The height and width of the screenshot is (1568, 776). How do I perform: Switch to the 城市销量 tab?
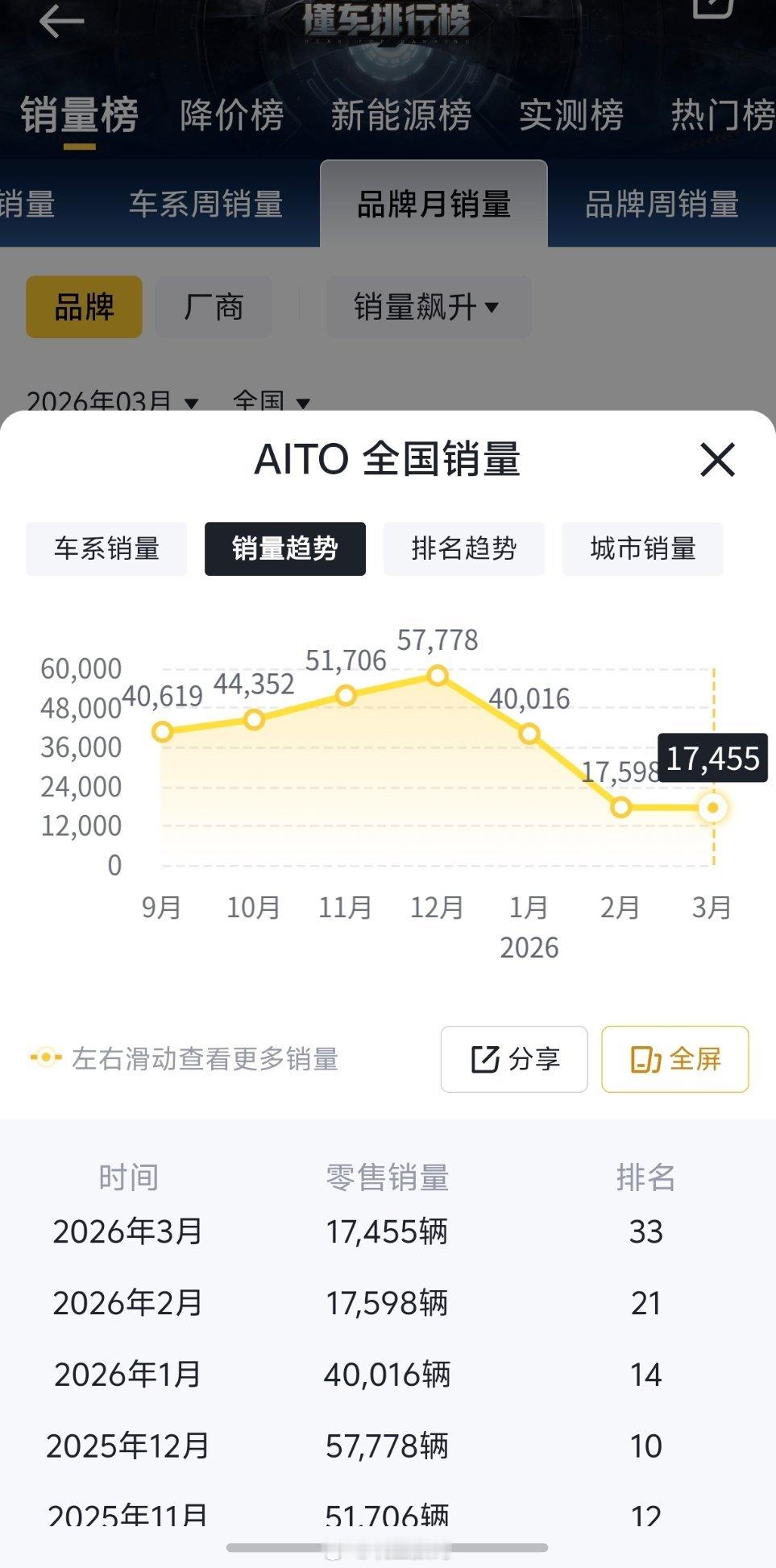pyautogui.click(x=642, y=548)
